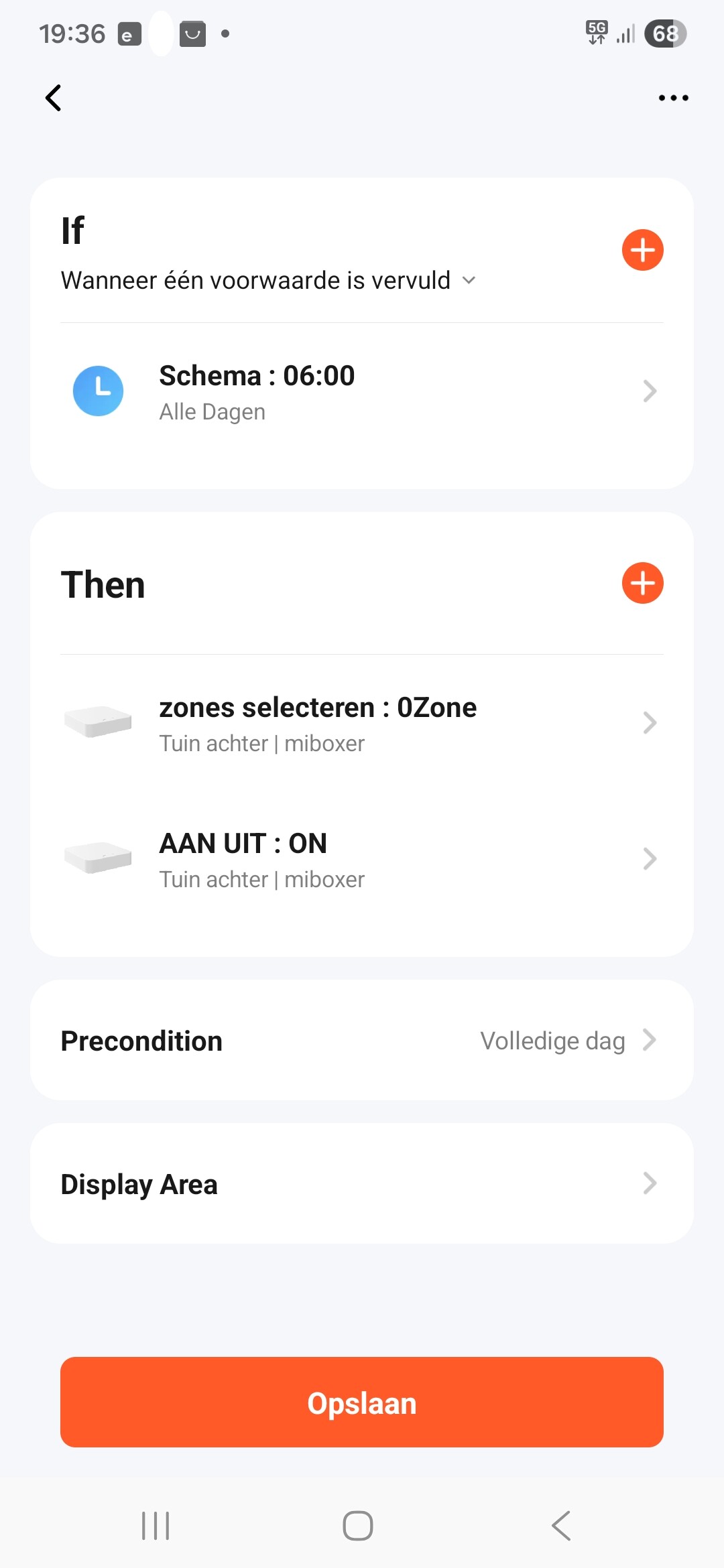The width and height of the screenshot is (724, 1568).
Task: Edit the 'zones selecteren : 0Zone' action
Action: point(362,724)
